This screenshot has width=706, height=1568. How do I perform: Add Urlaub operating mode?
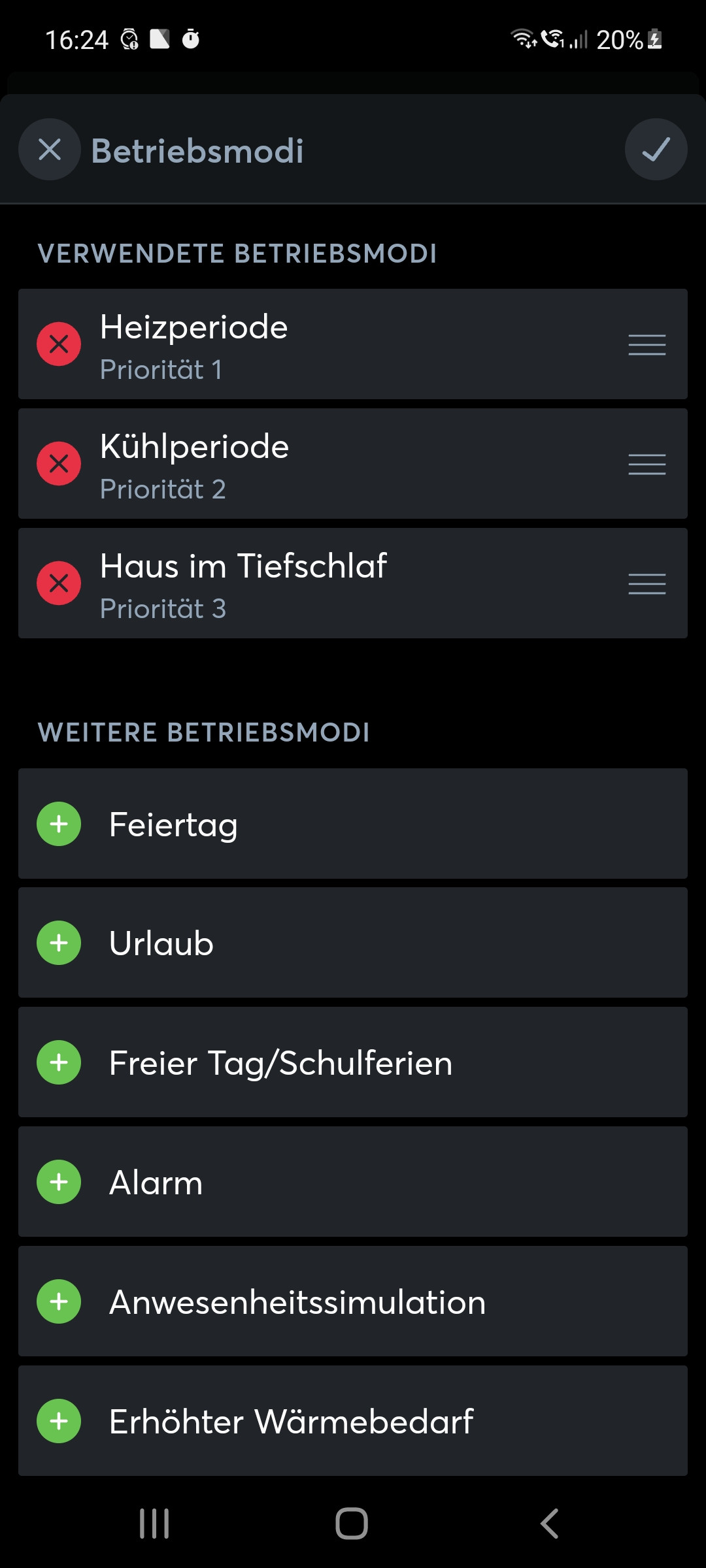tap(59, 943)
